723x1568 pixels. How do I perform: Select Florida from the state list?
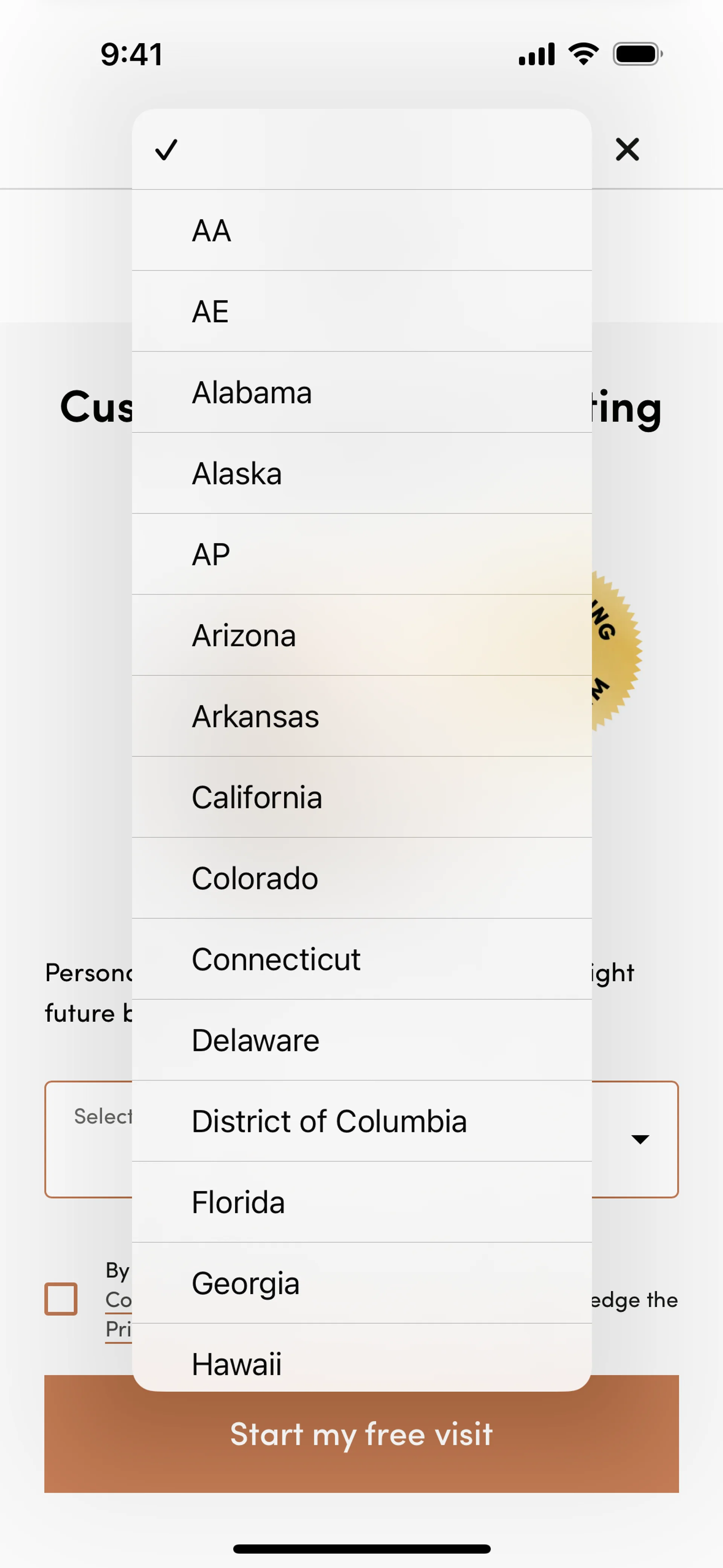(x=361, y=1202)
